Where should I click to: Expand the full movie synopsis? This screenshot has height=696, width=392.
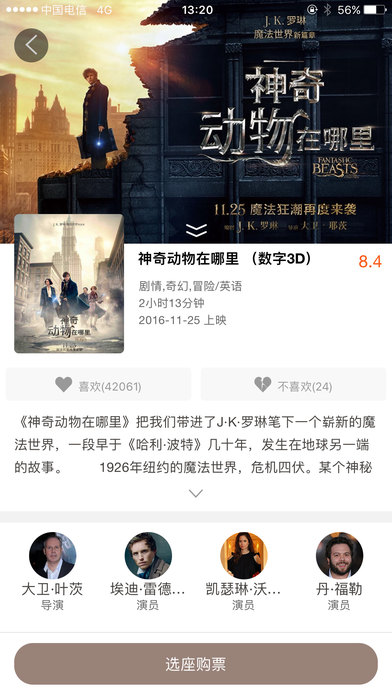196,493
